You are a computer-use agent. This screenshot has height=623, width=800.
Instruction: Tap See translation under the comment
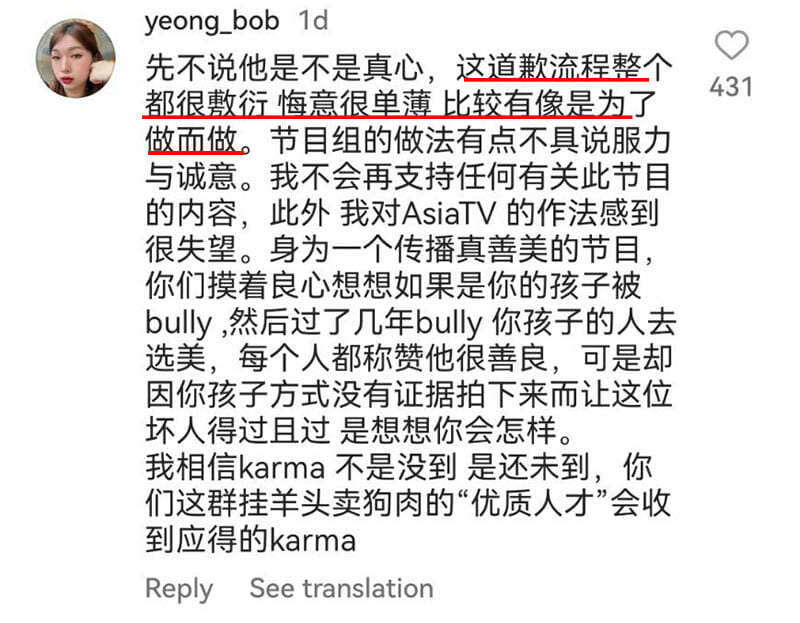[341, 588]
